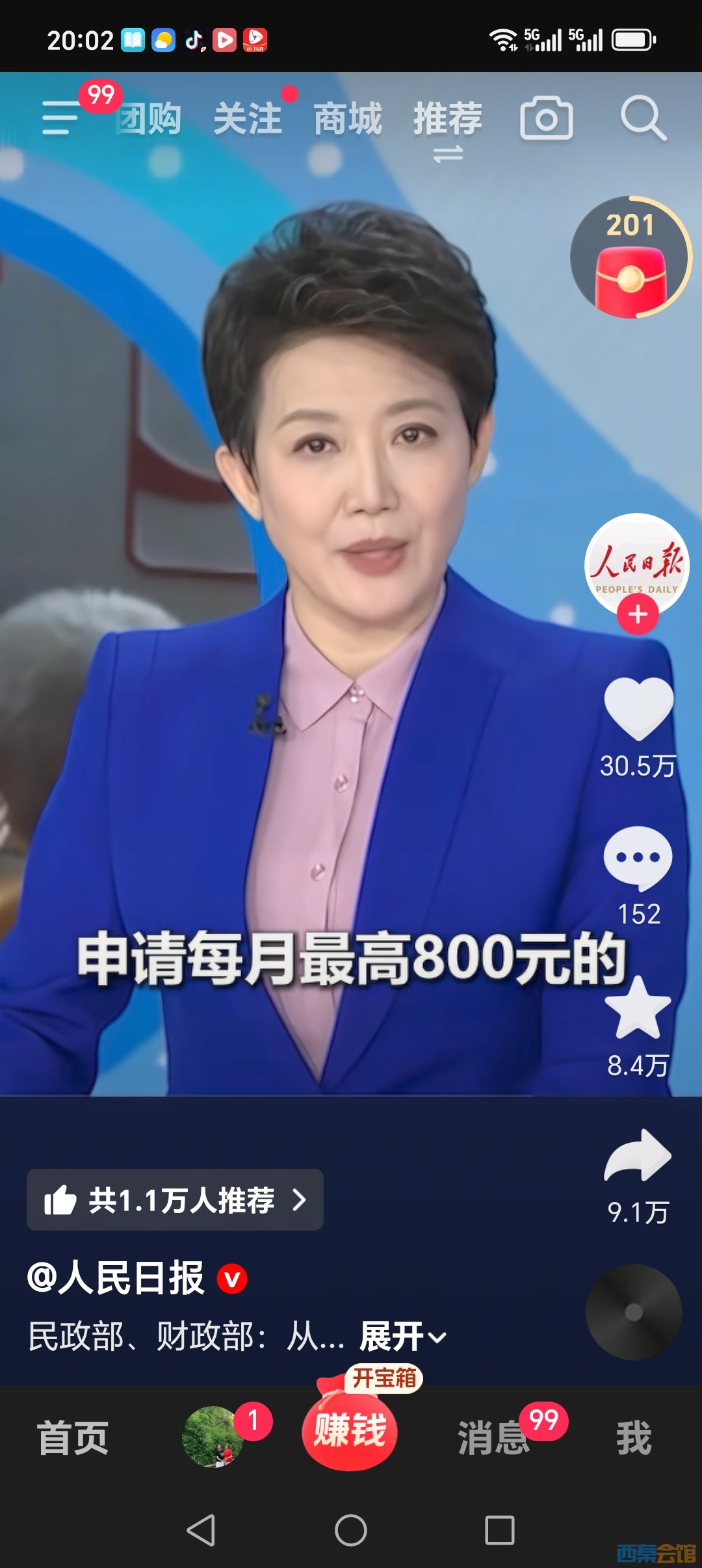The width and height of the screenshot is (702, 1568).
Task: Switch to the 关注 tab
Action: pyautogui.click(x=248, y=119)
